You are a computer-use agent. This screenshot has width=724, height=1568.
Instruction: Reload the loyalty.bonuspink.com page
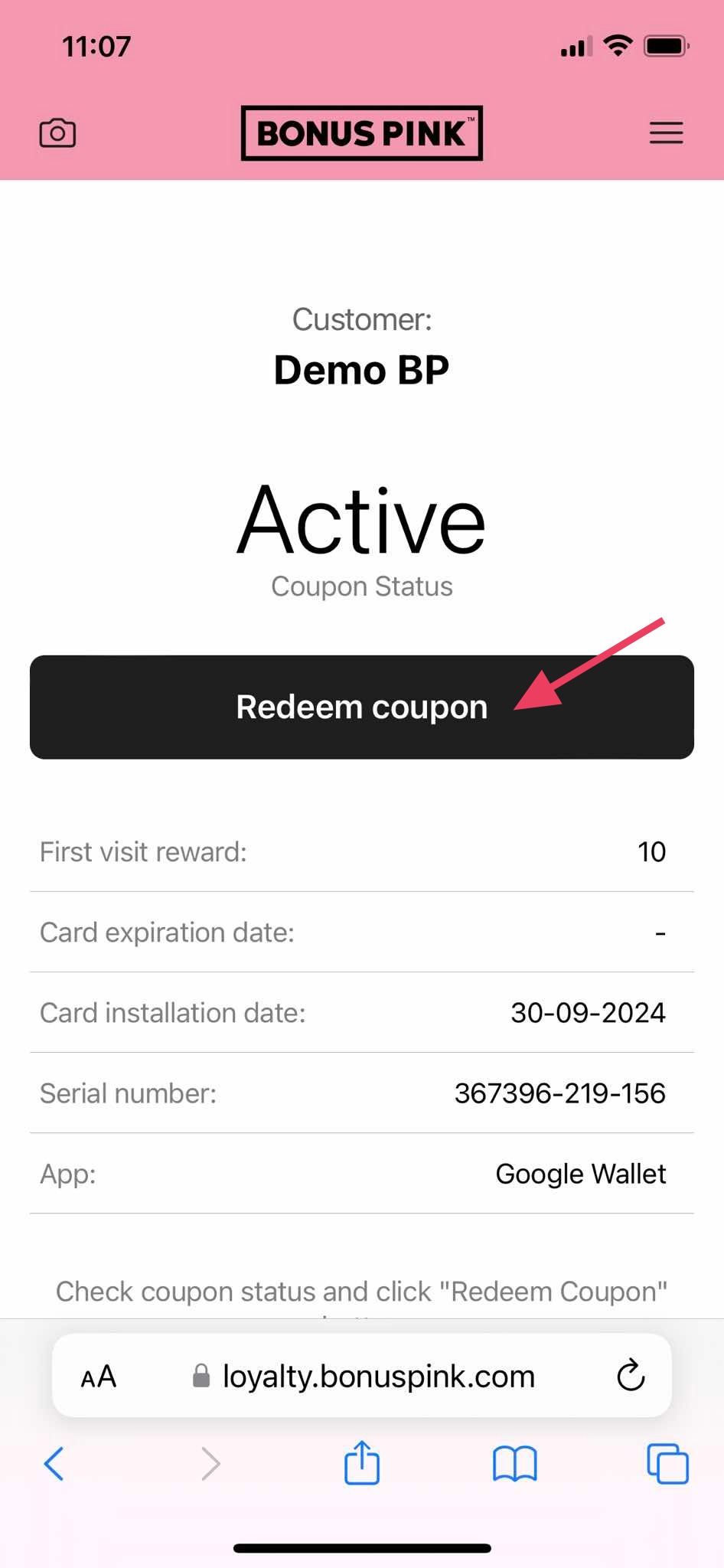[631, 1376]
